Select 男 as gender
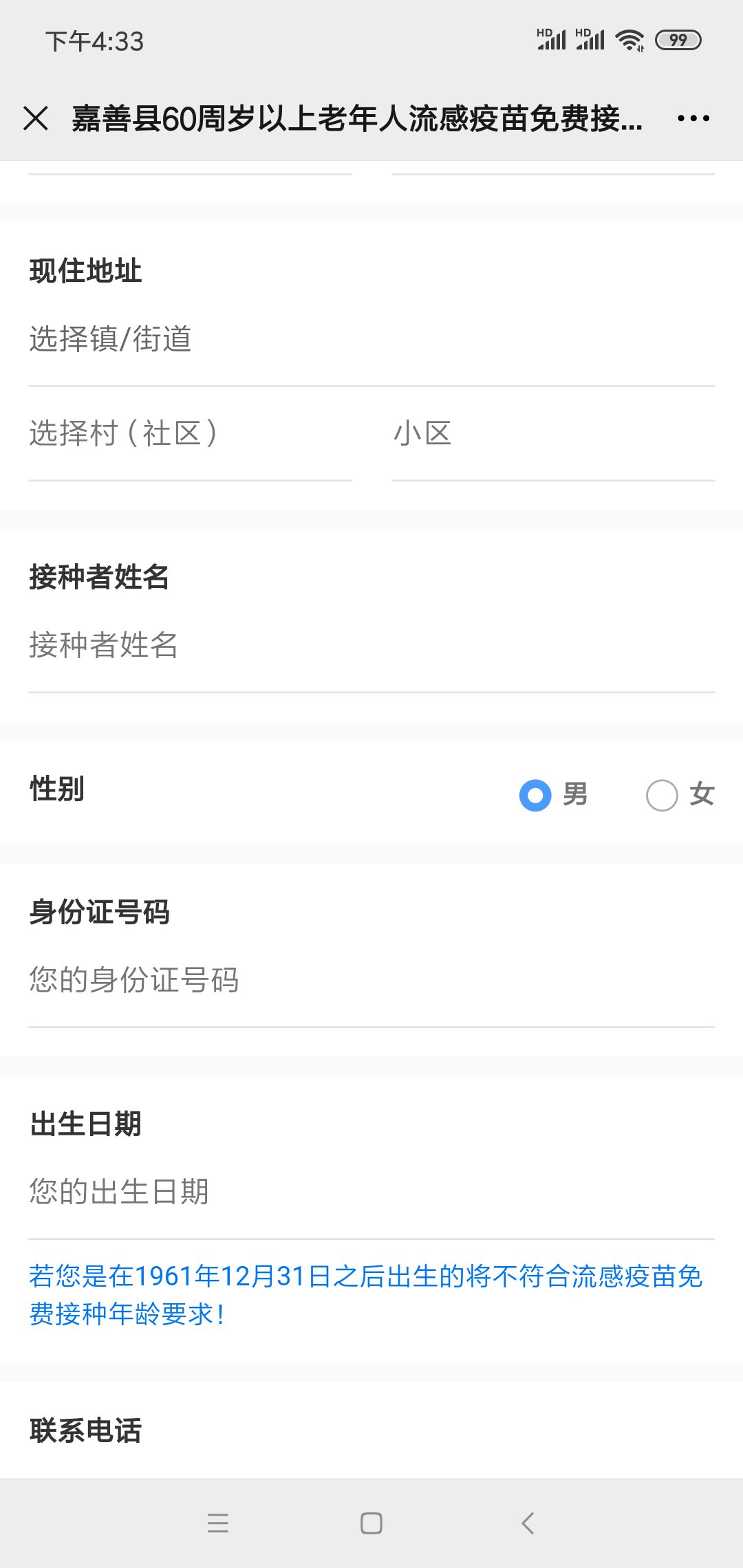This screenshot has height=1568, width=743. pos(536,795)
